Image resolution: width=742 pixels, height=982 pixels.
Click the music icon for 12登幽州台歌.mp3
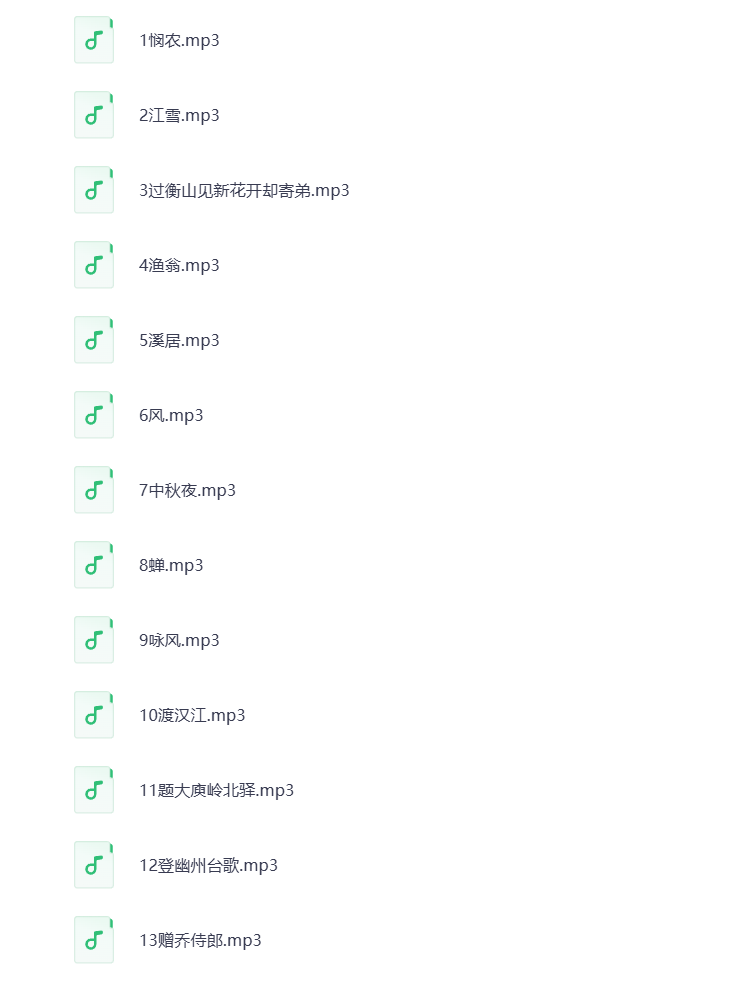pyautogui.click(x=93, y=864)
